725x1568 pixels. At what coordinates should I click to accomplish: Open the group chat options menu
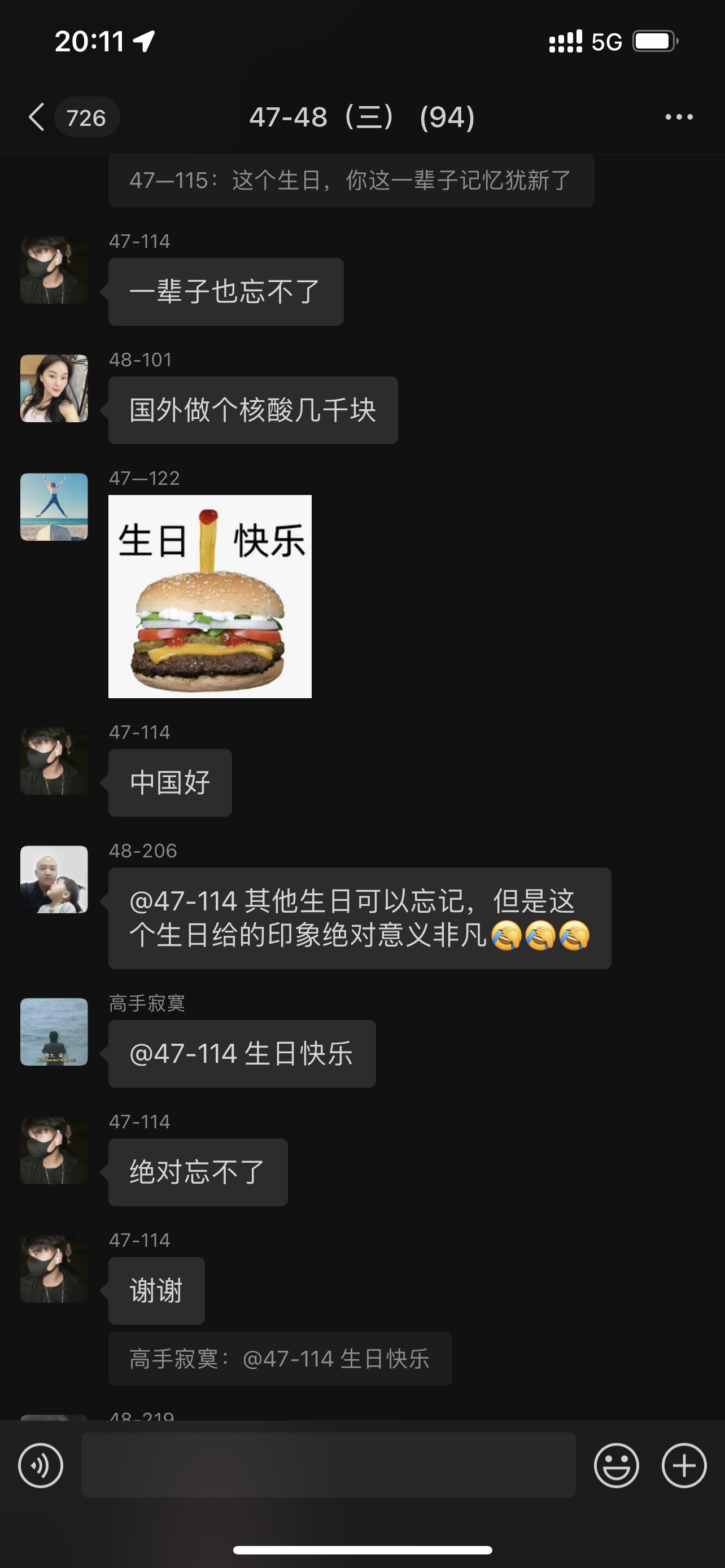click(679, 117)
